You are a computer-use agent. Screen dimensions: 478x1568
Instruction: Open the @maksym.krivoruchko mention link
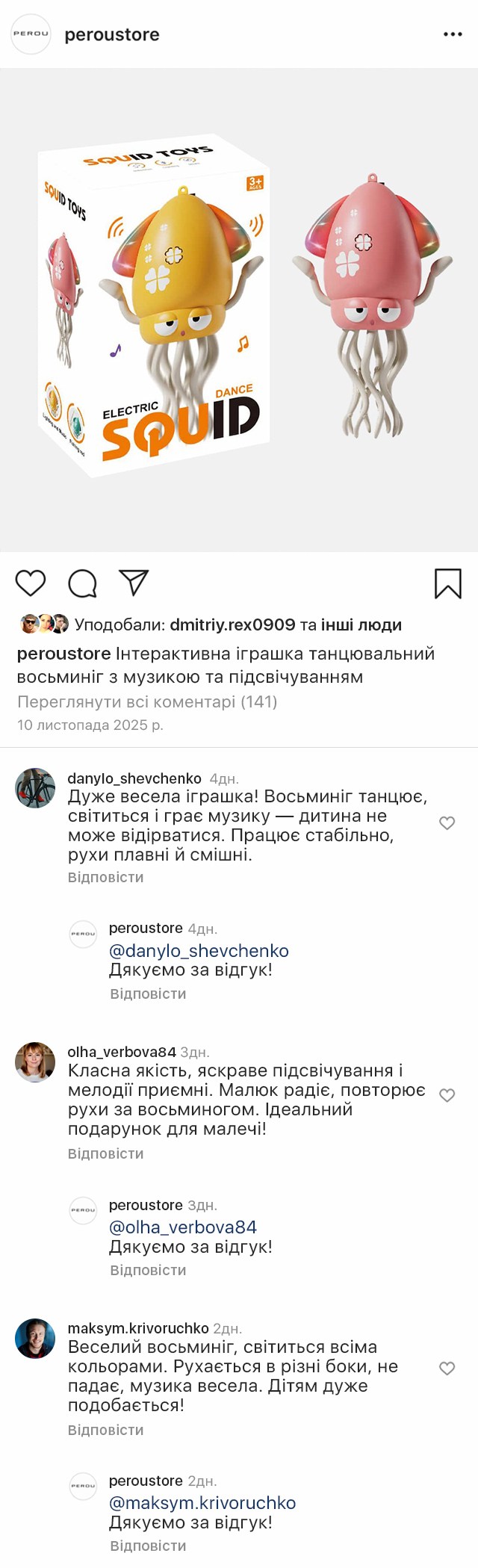click(x=202, y=1503)
